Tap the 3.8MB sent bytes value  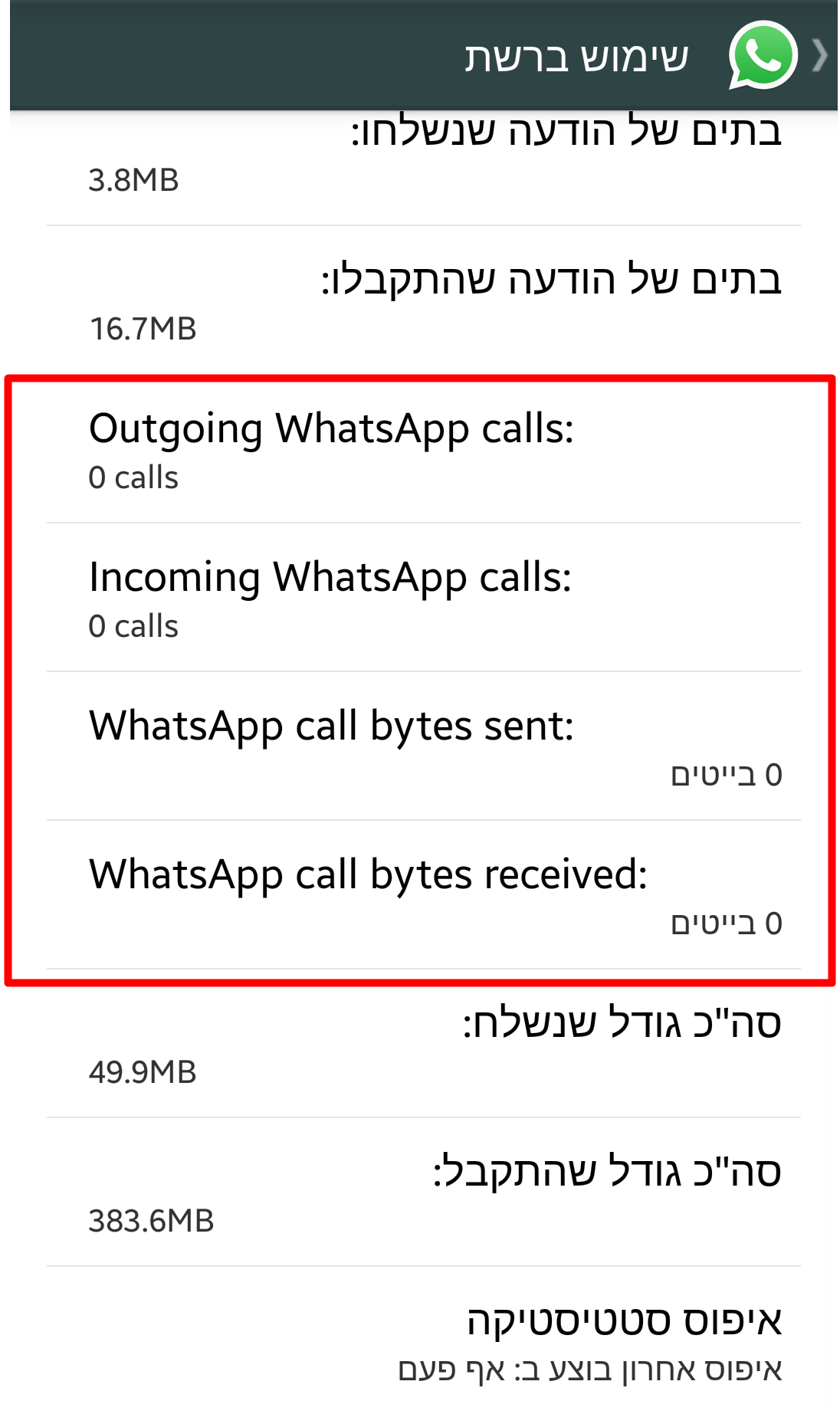pyautogui.click(x=136, y=182)
